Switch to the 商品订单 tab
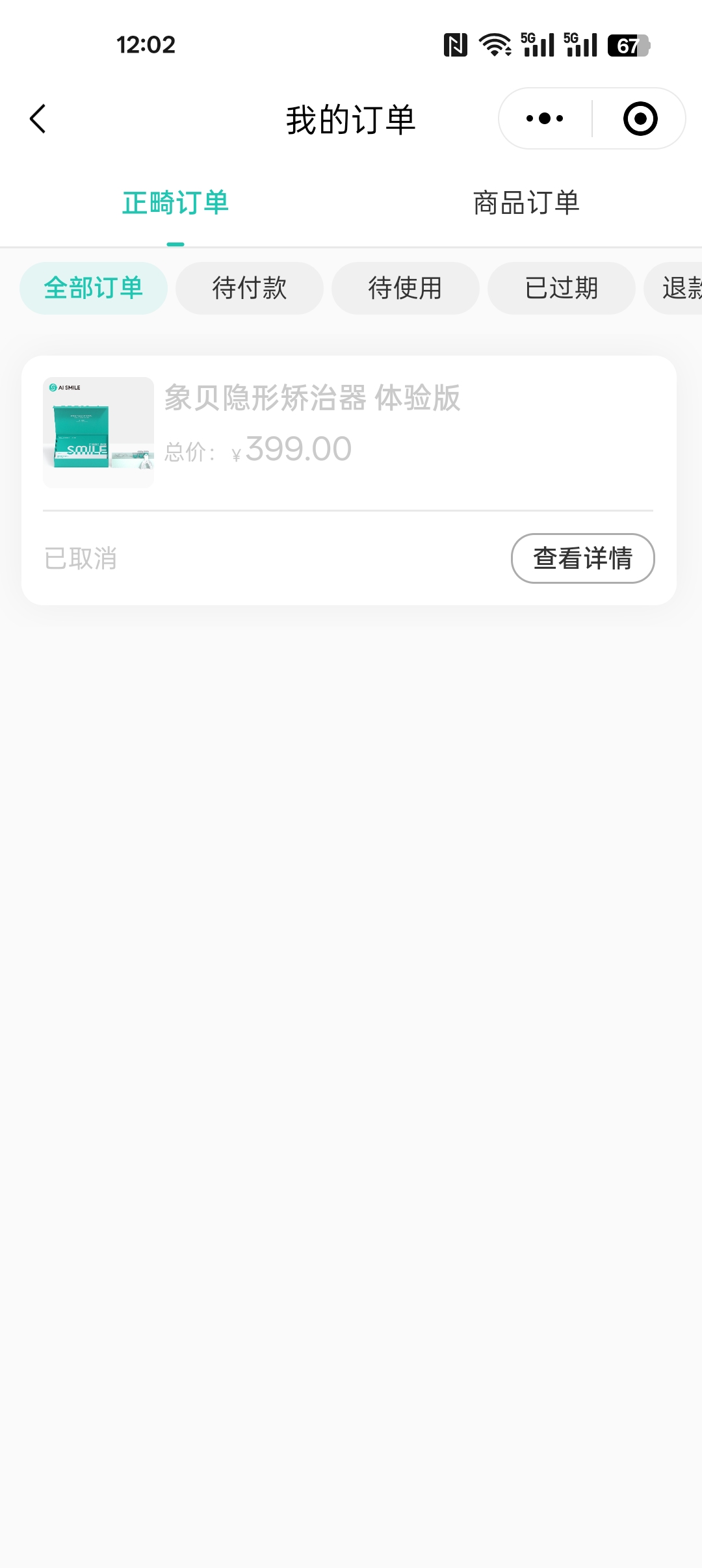The image size is (702, 1568). pos(526,203)
